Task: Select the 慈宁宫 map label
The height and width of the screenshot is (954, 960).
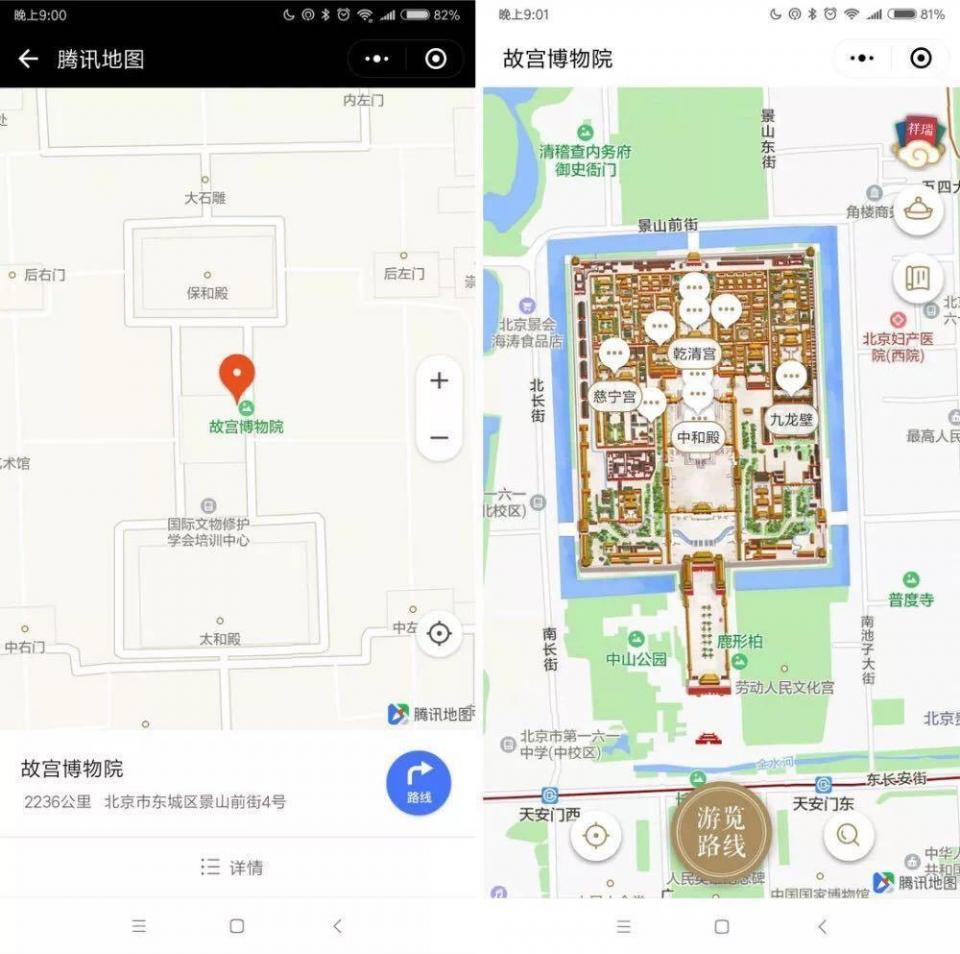Action: click(x=614, y=397)
